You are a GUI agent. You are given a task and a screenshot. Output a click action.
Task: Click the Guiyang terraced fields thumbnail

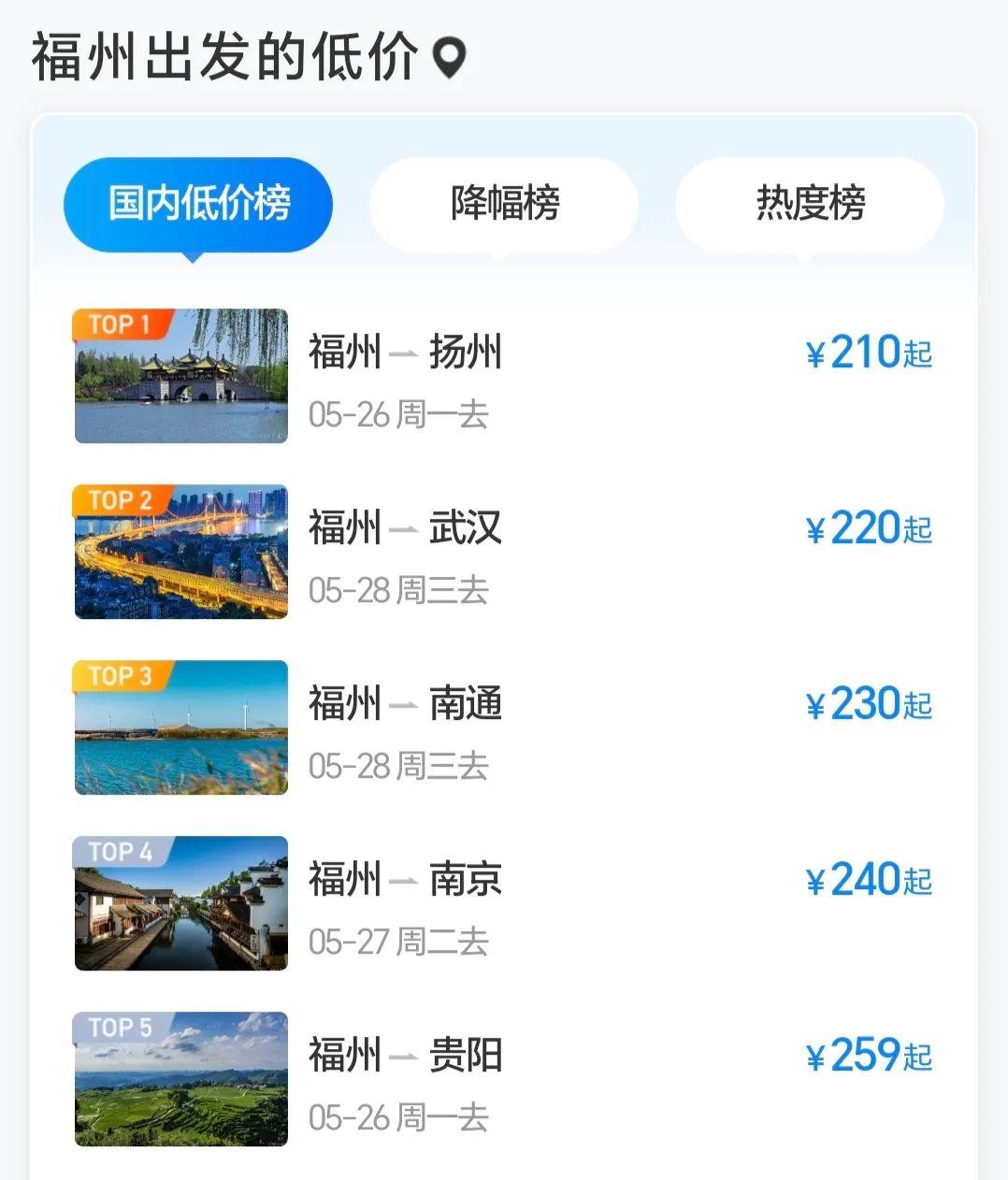[180, 1080]
